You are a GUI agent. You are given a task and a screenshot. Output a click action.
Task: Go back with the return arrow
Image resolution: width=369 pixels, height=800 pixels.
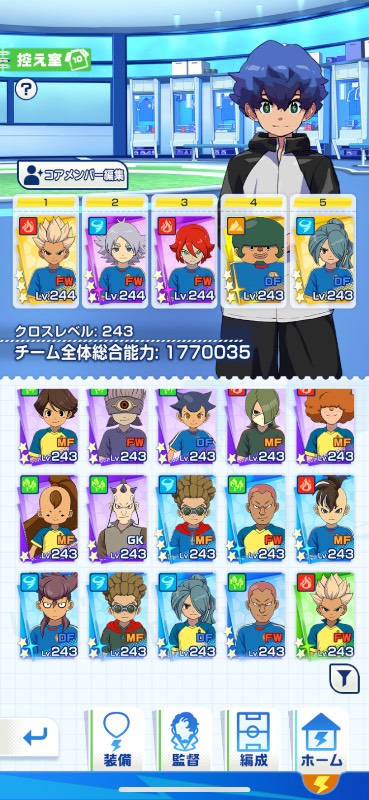30,737
